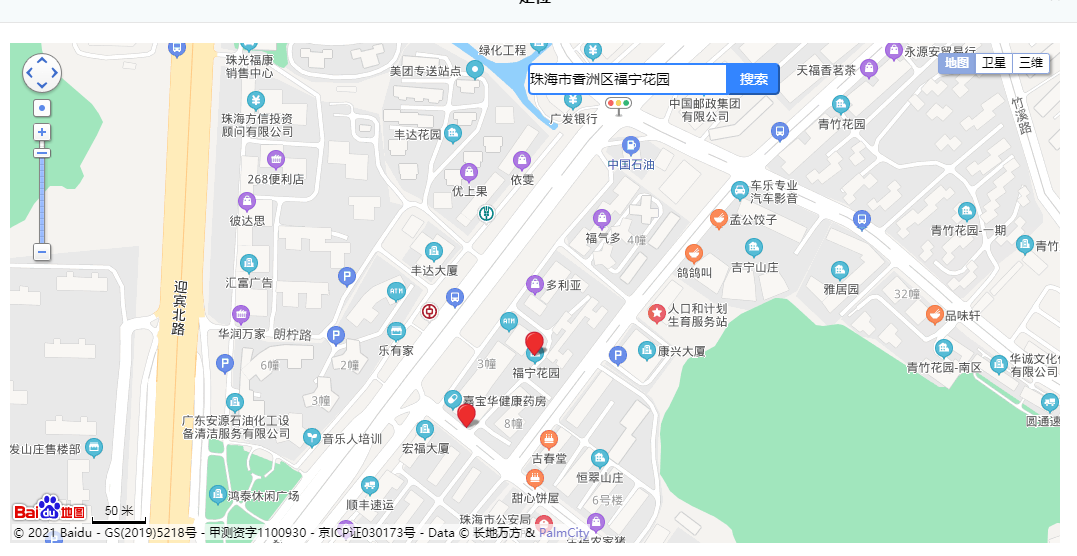Tap the address search field
This screenshot has width=1077, height=556.
(x=627, y=79)
